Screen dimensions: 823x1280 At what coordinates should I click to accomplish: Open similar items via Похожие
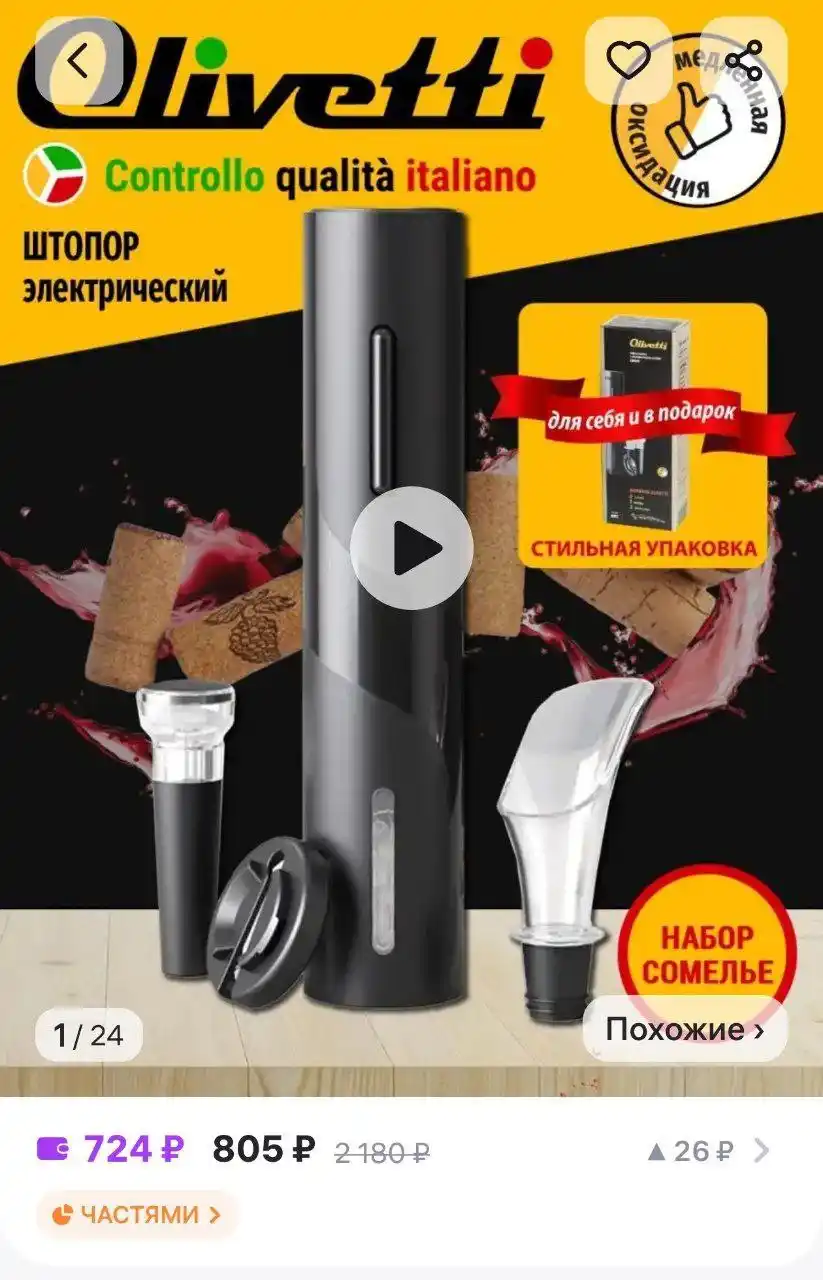pos(685,1029)
